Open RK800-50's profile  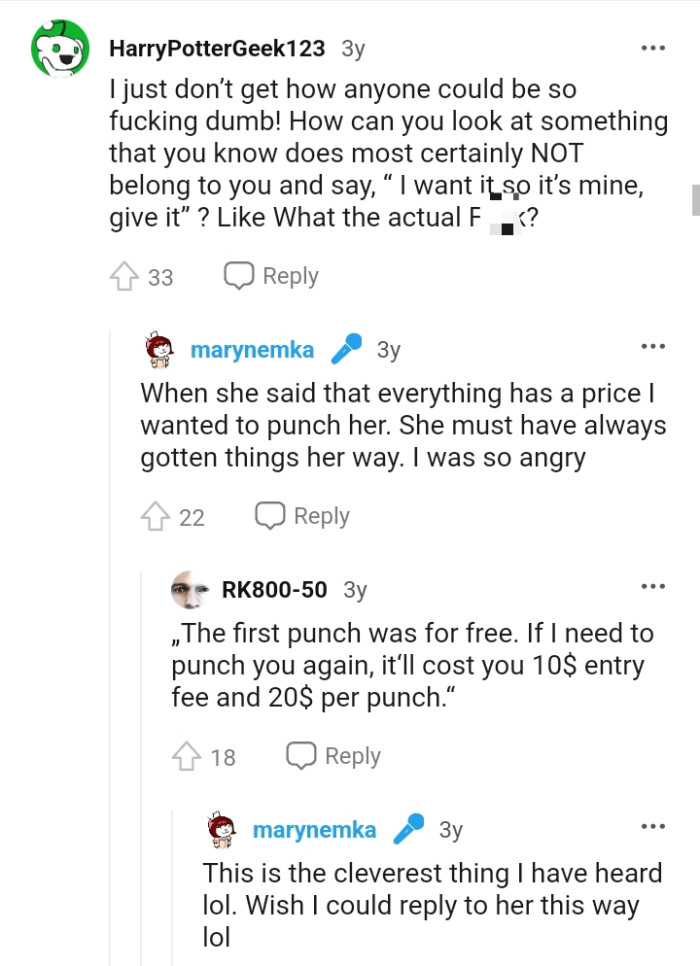[274, 590]
